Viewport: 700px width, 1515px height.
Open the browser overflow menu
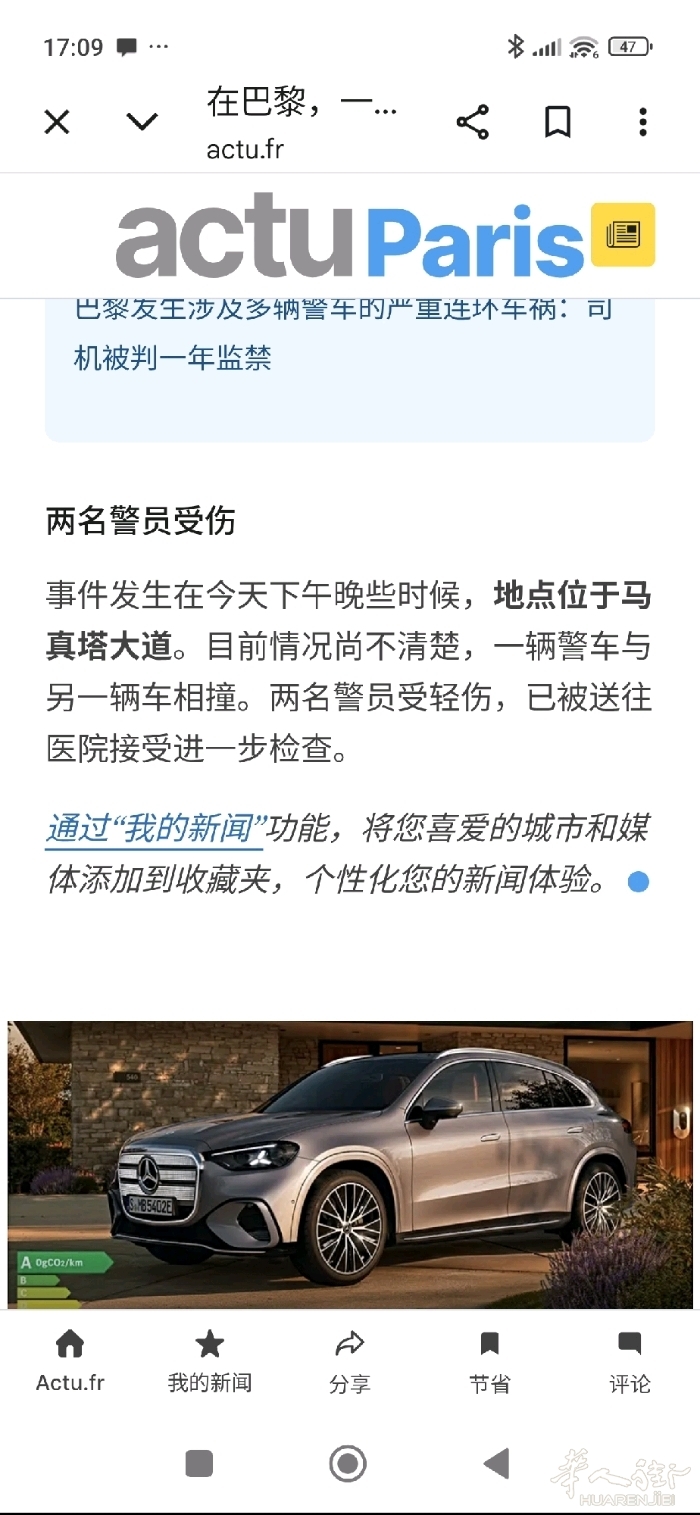click(642, 123)
